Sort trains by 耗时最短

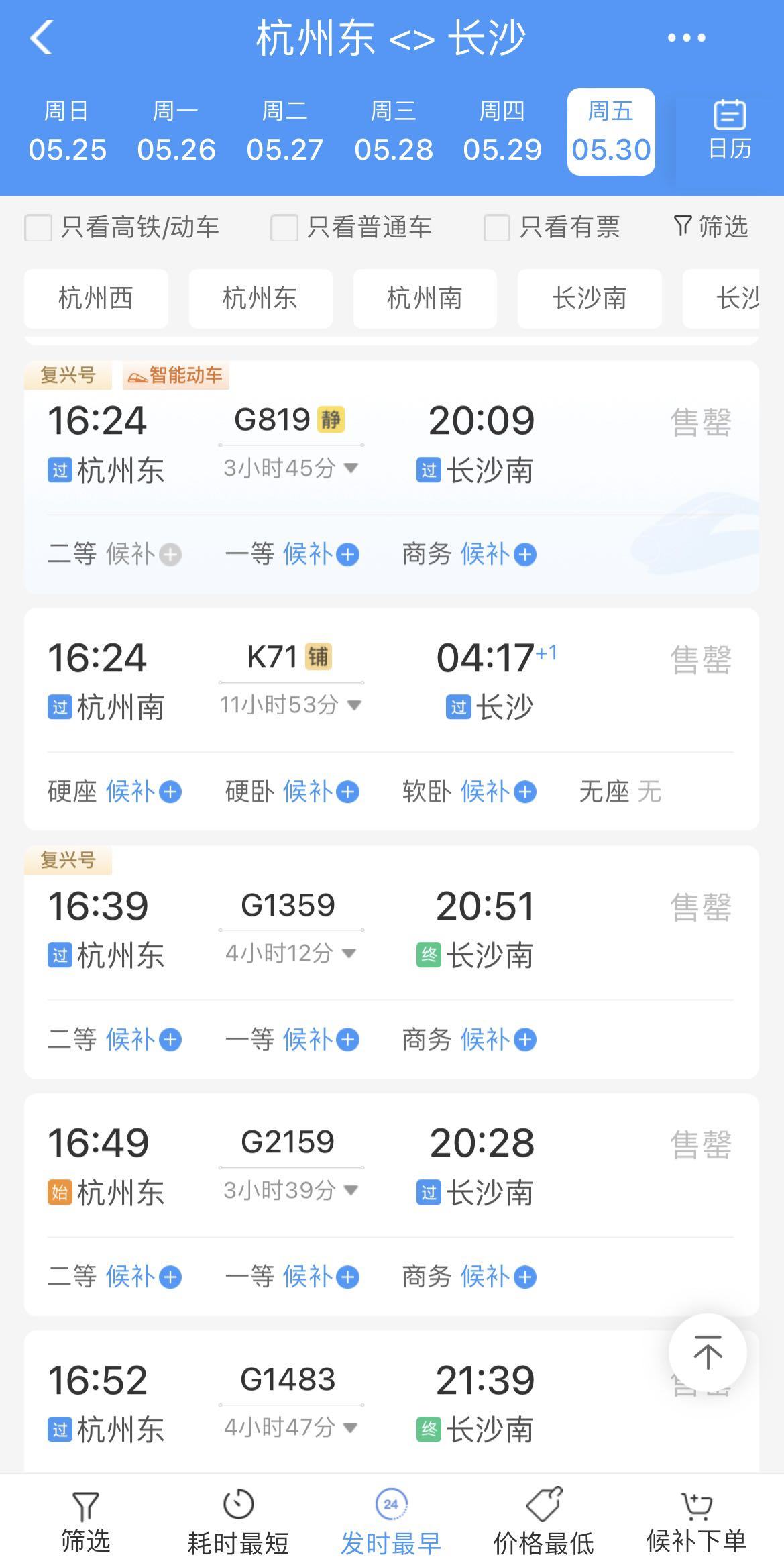pos(238,1521)
